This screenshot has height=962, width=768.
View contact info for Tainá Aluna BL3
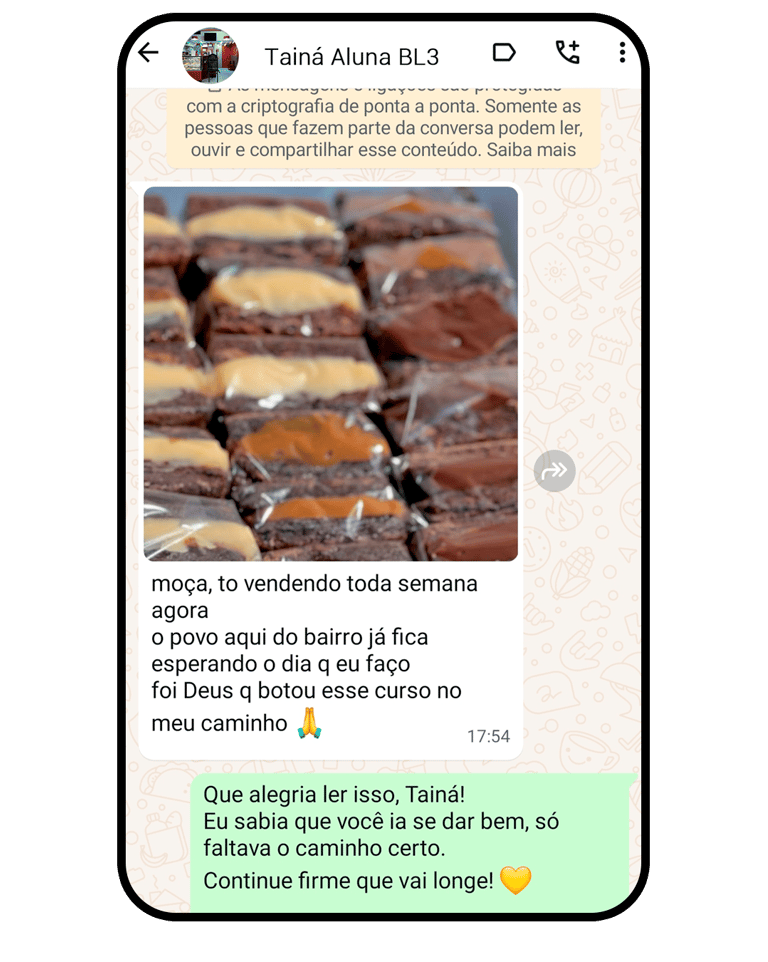click(351, 56)
